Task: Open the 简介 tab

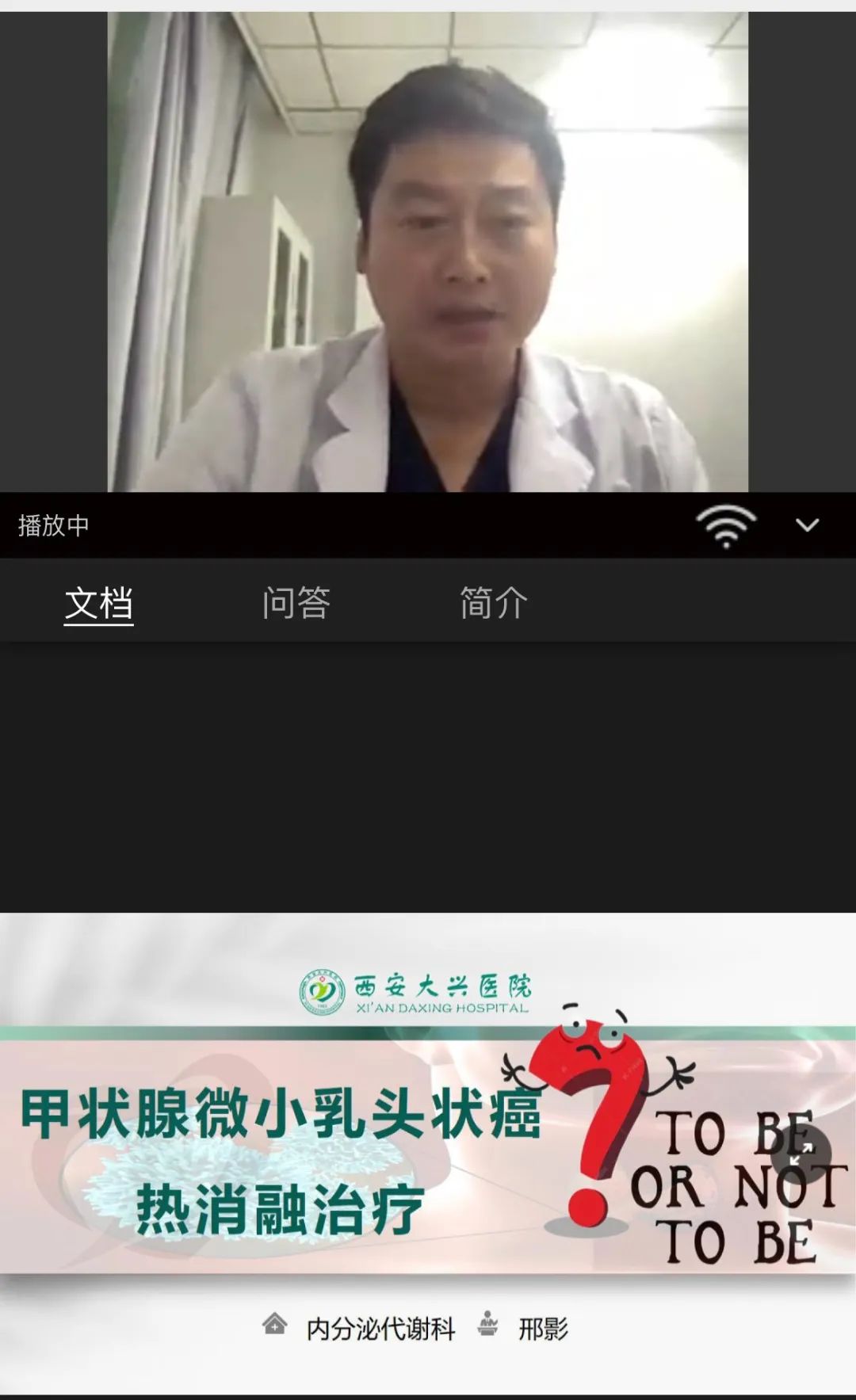Action: tap(491, 602)
